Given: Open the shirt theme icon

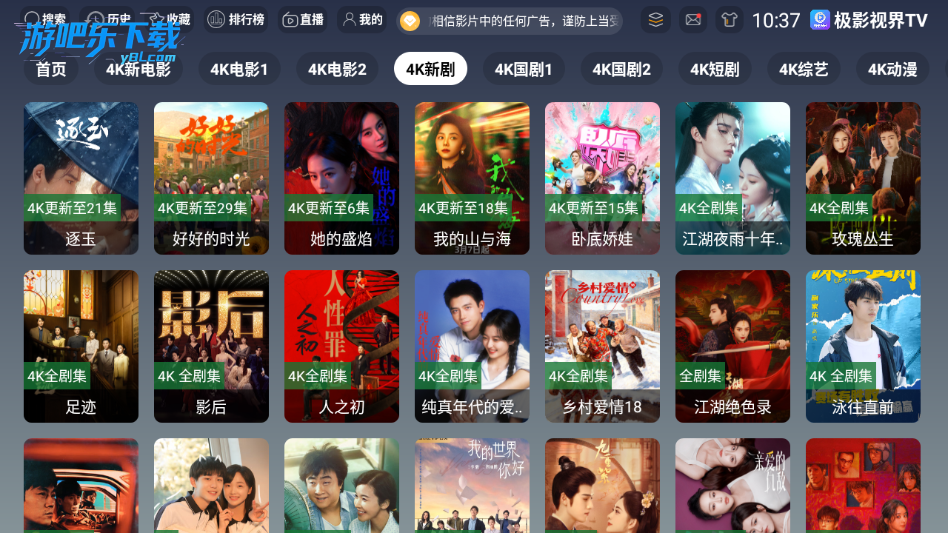Looking at the screenshot, I should tap(728, 20).
